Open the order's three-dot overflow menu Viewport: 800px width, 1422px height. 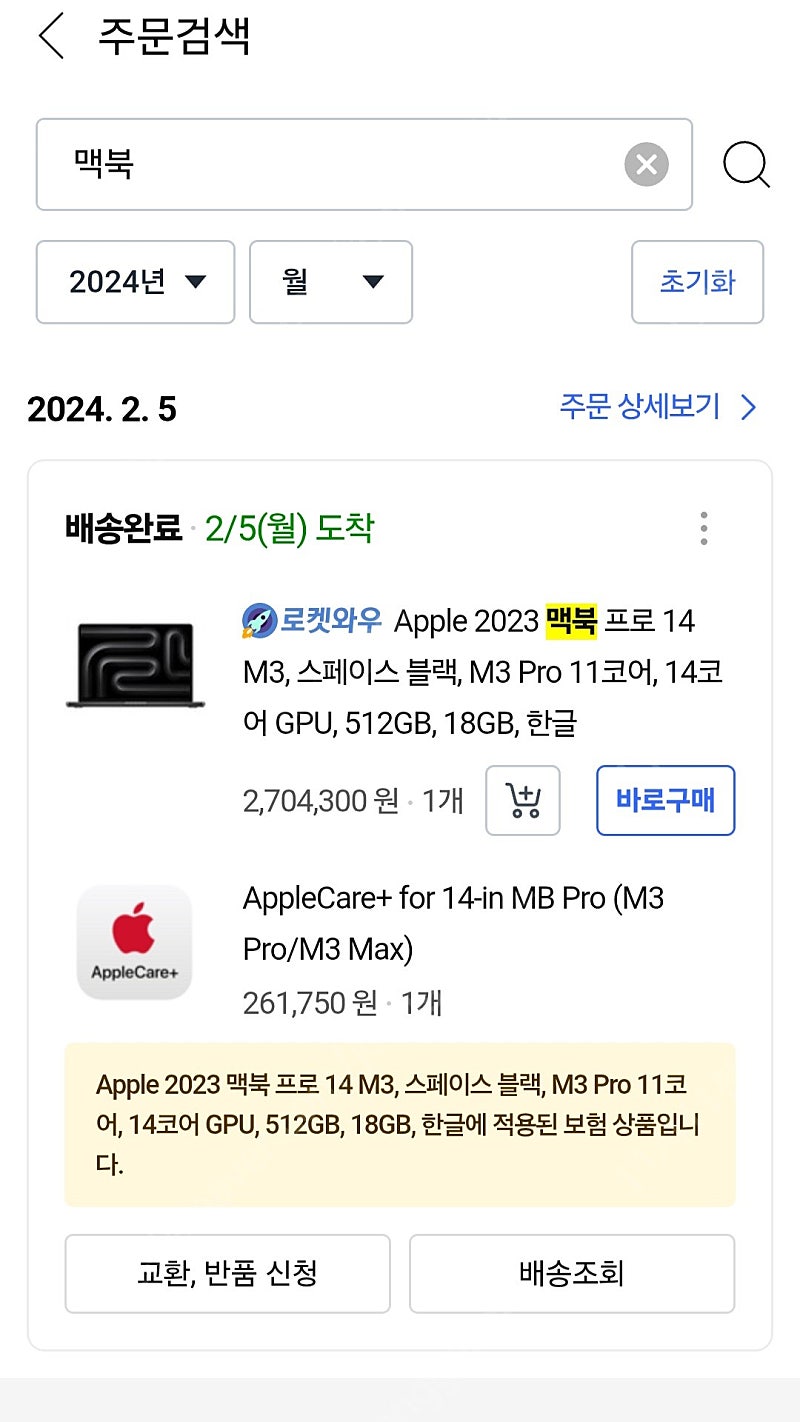pos(704,528)
